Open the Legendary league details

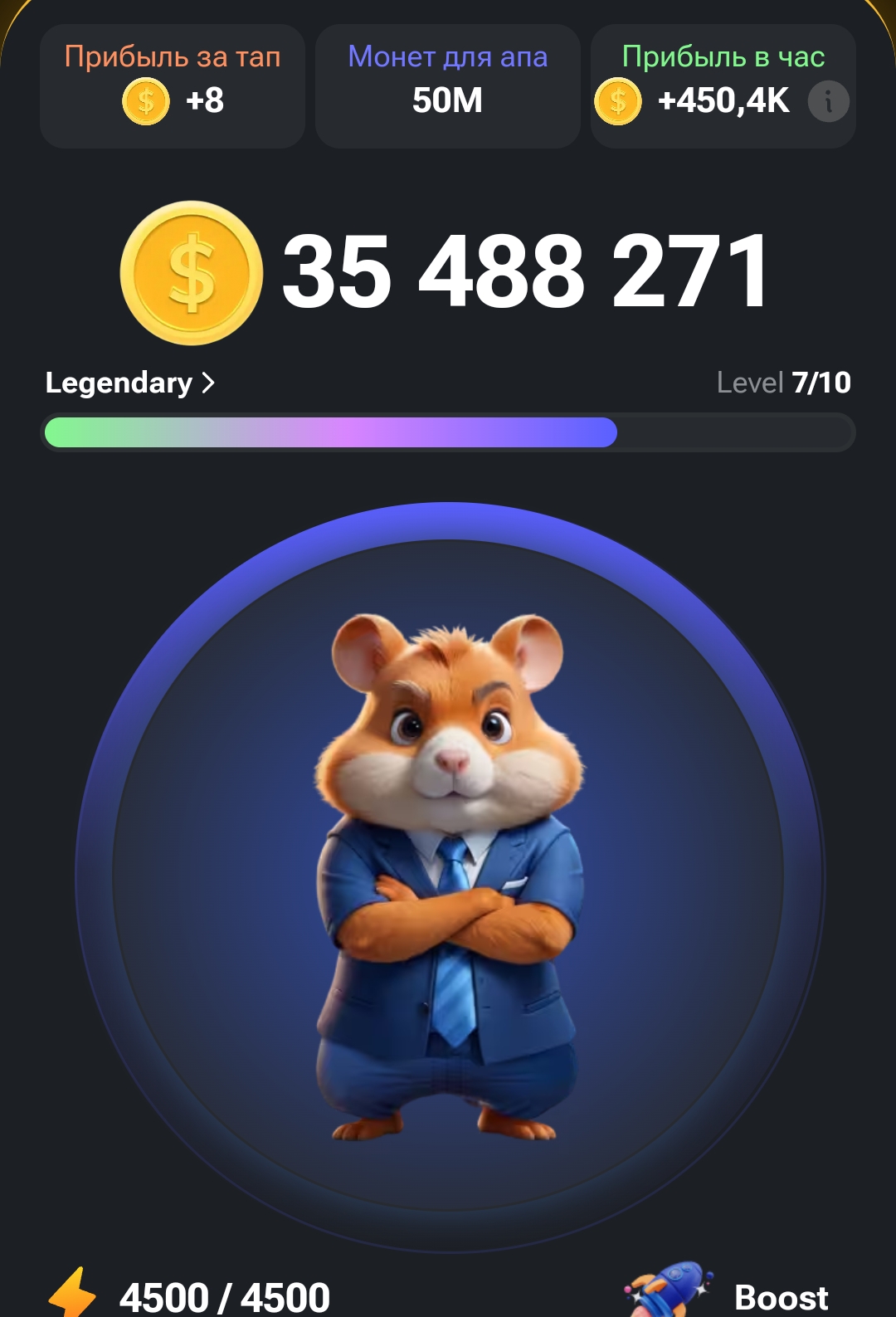130,383
